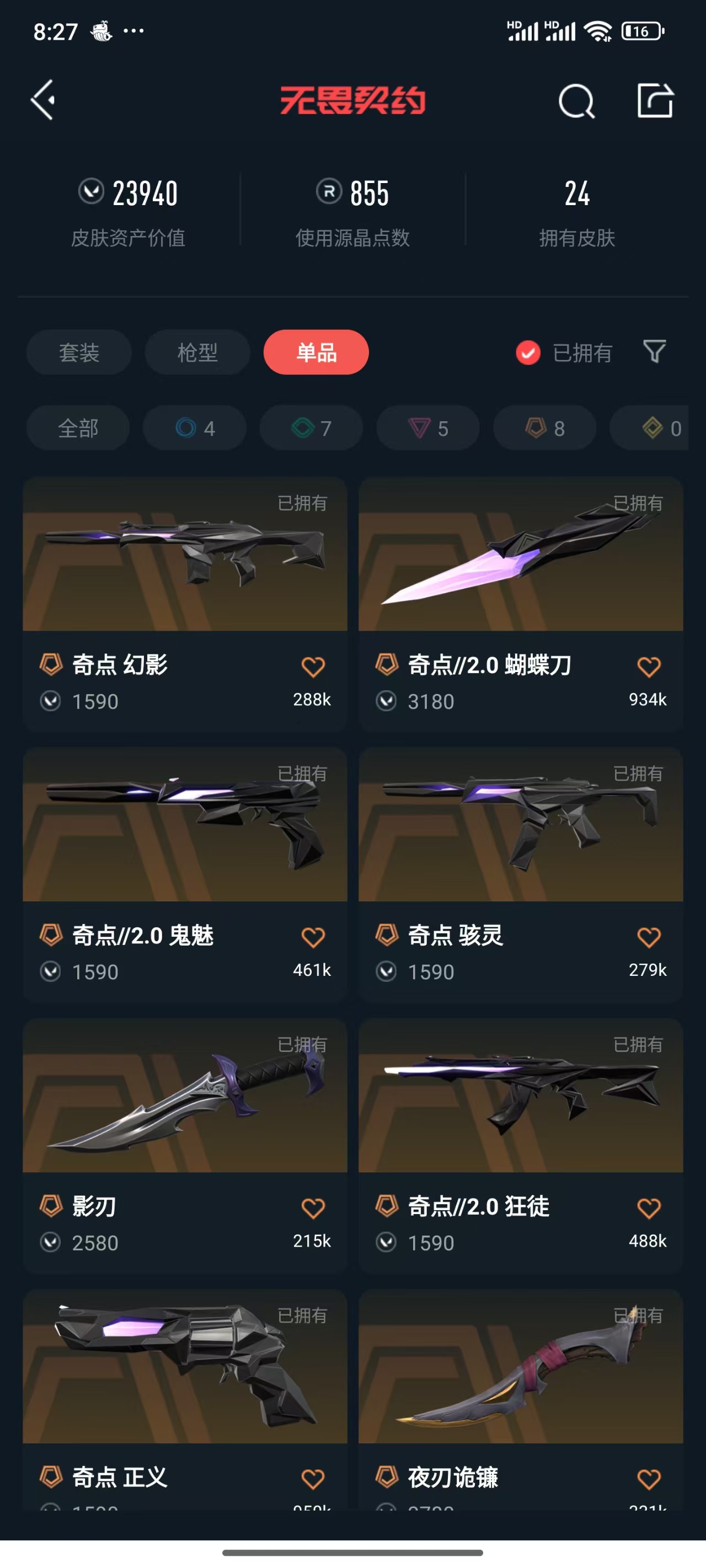
Task: Filter by the pink tier chip with 5
Action: pyautogui.click(x=428, y=428)
